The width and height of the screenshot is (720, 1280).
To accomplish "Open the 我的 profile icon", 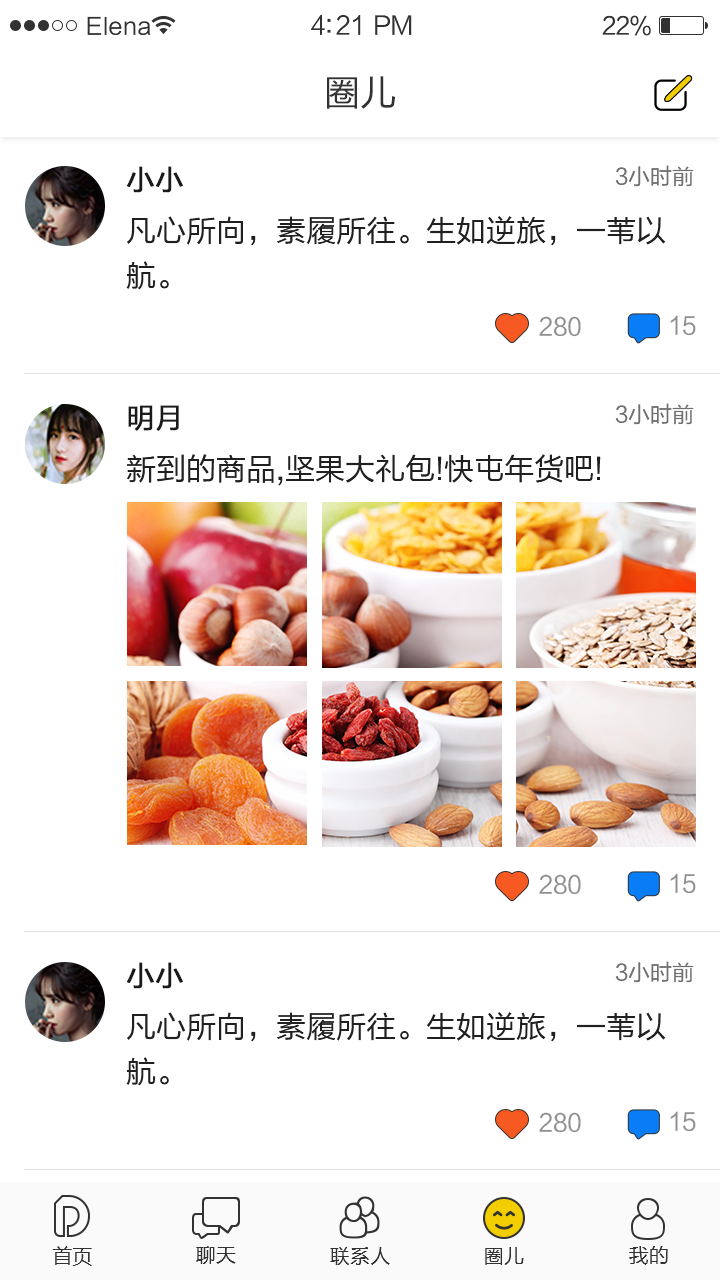I will (648, 1215).
